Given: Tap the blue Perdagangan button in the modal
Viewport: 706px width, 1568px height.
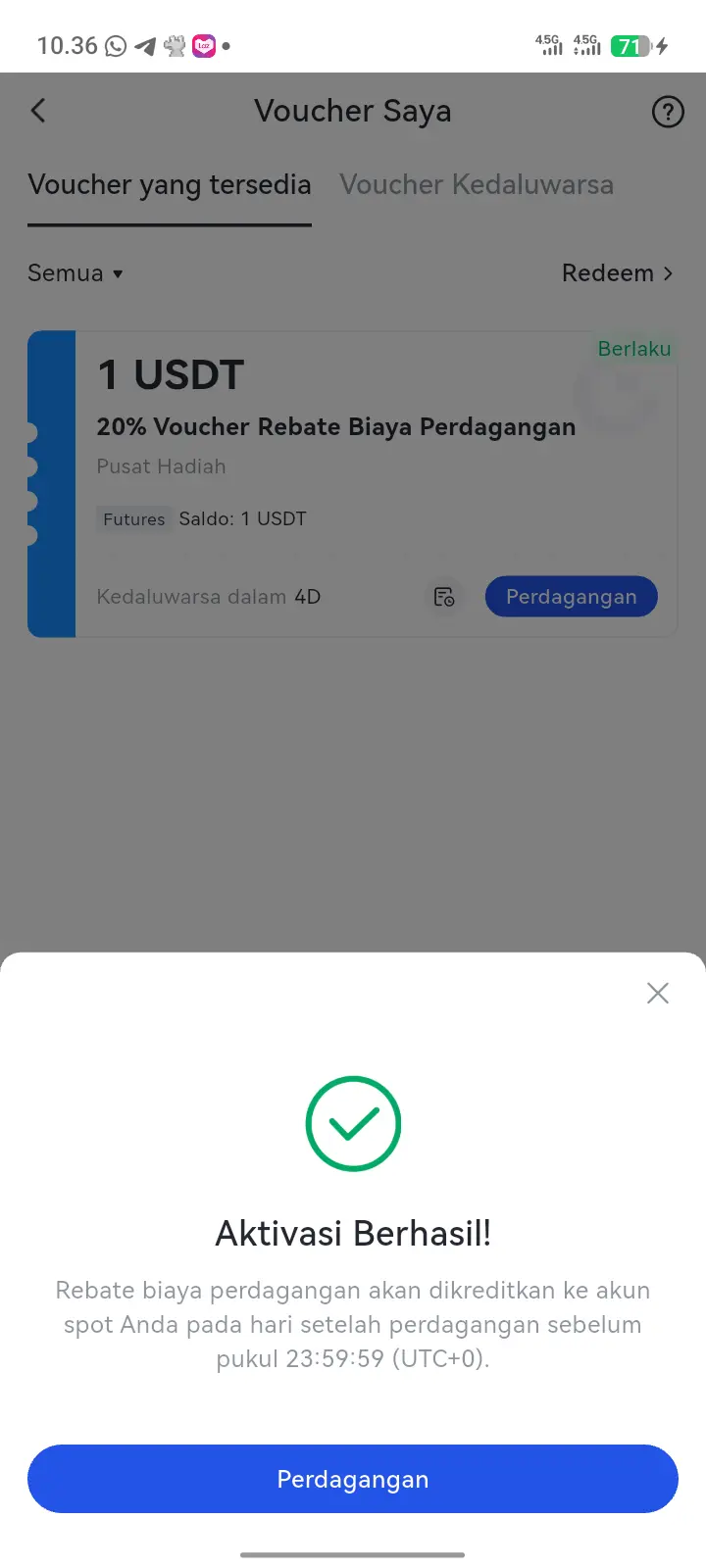Looking at the screenshot, I should click(x=353, y=1479).
